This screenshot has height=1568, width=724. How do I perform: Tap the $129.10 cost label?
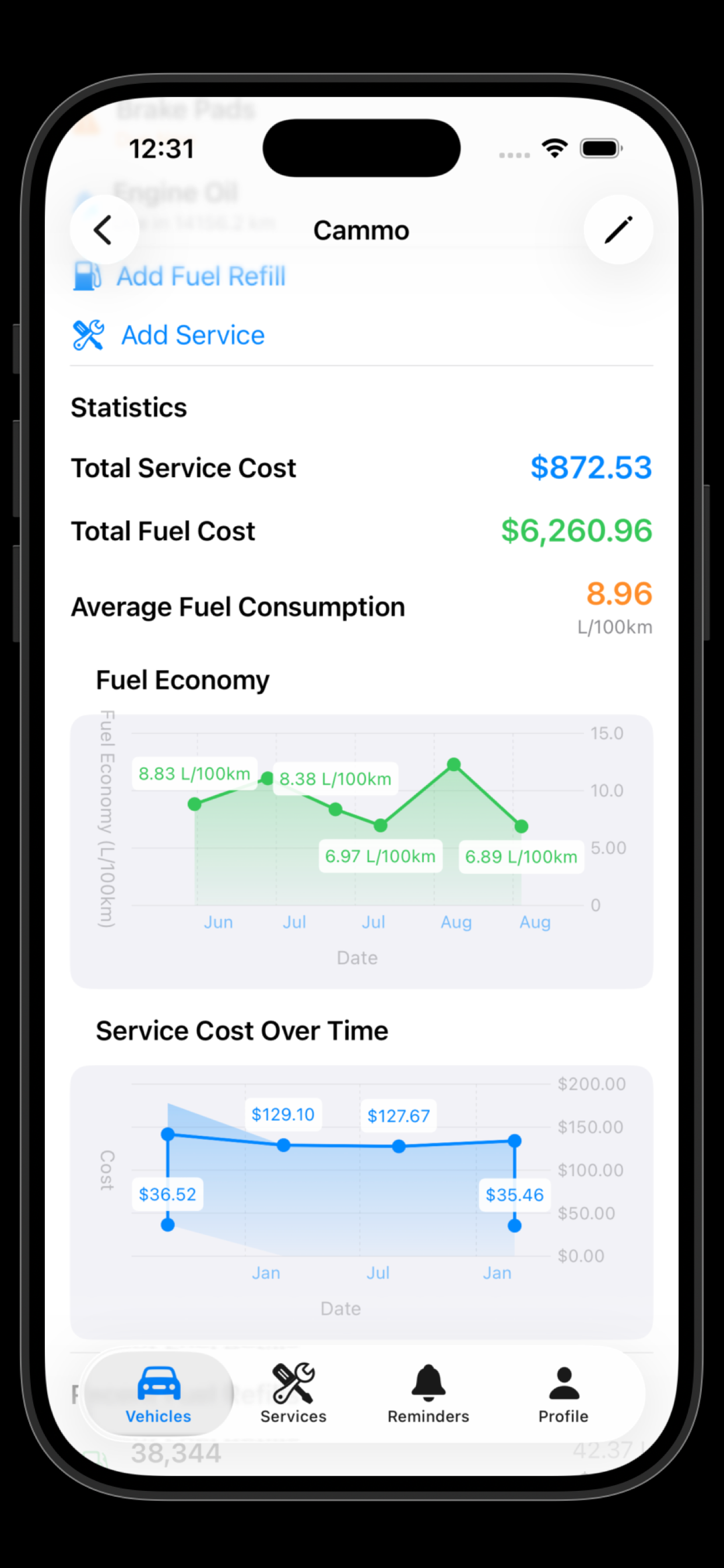[283, 1114]
